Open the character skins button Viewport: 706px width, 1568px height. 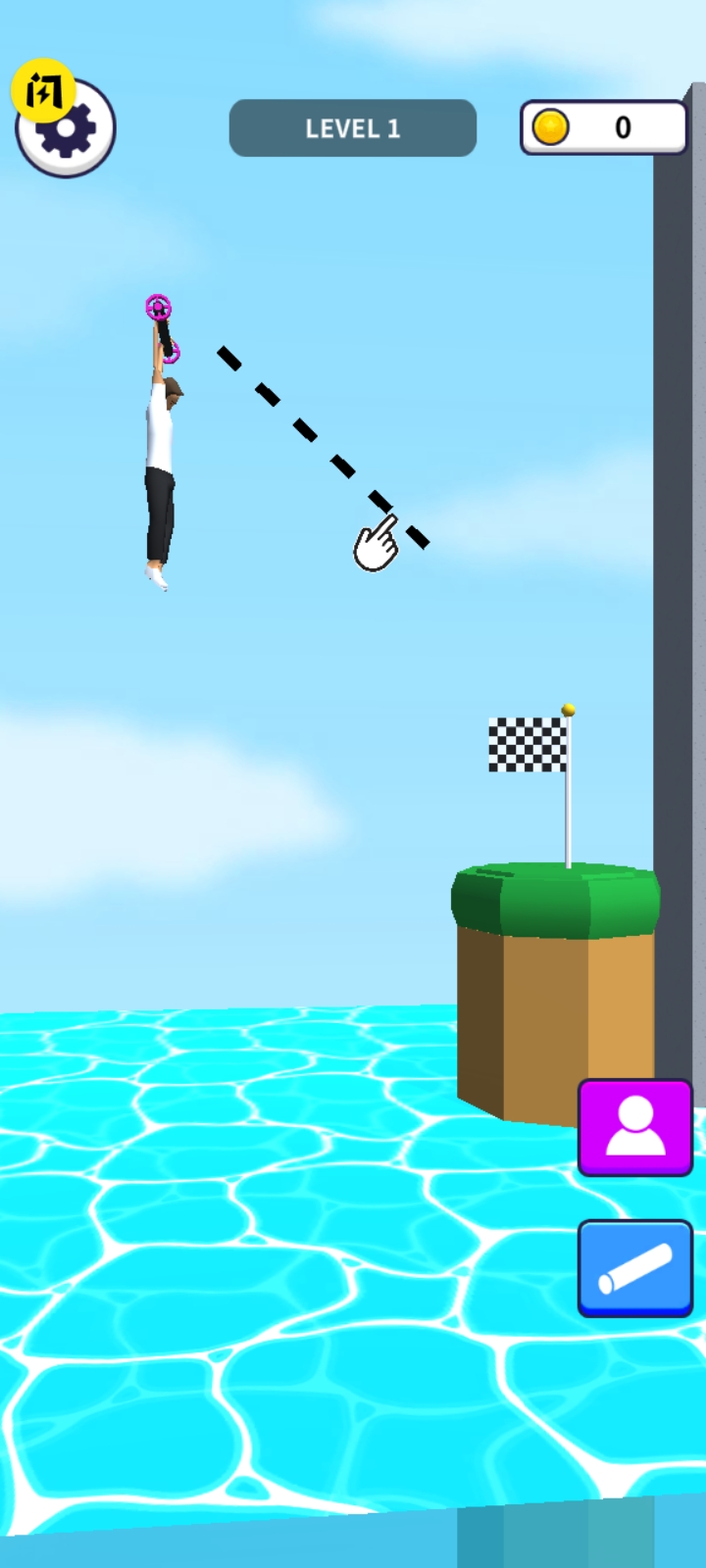pyautogui.click(x=635, y=1127)
